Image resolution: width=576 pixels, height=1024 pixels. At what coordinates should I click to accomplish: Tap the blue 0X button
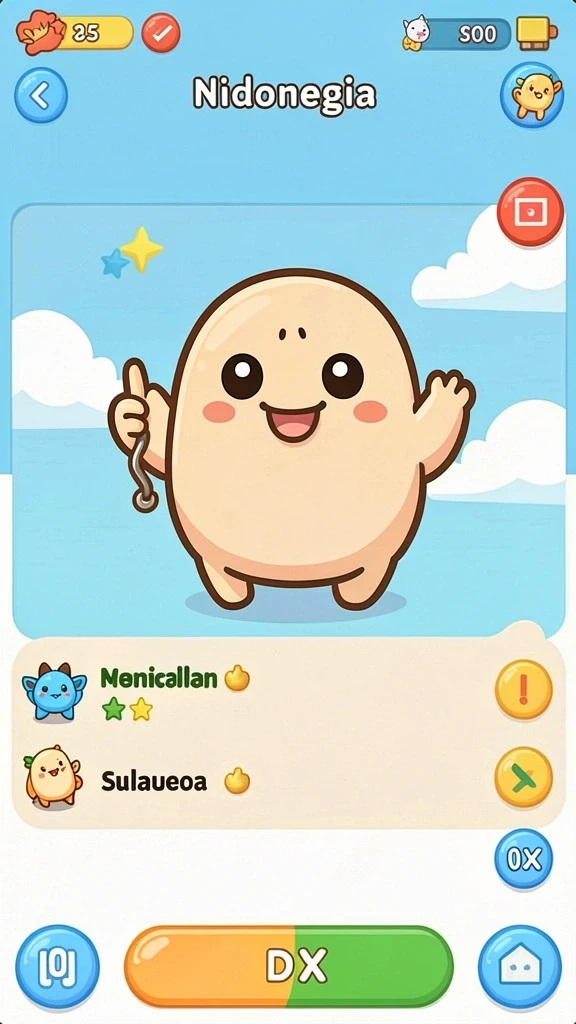tap(523, 859)
